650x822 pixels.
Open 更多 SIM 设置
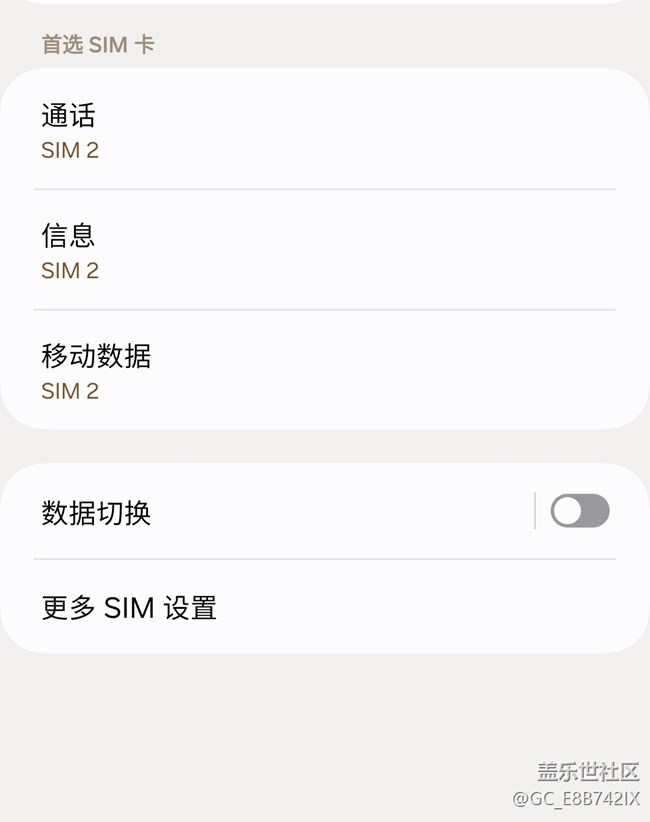324,607
